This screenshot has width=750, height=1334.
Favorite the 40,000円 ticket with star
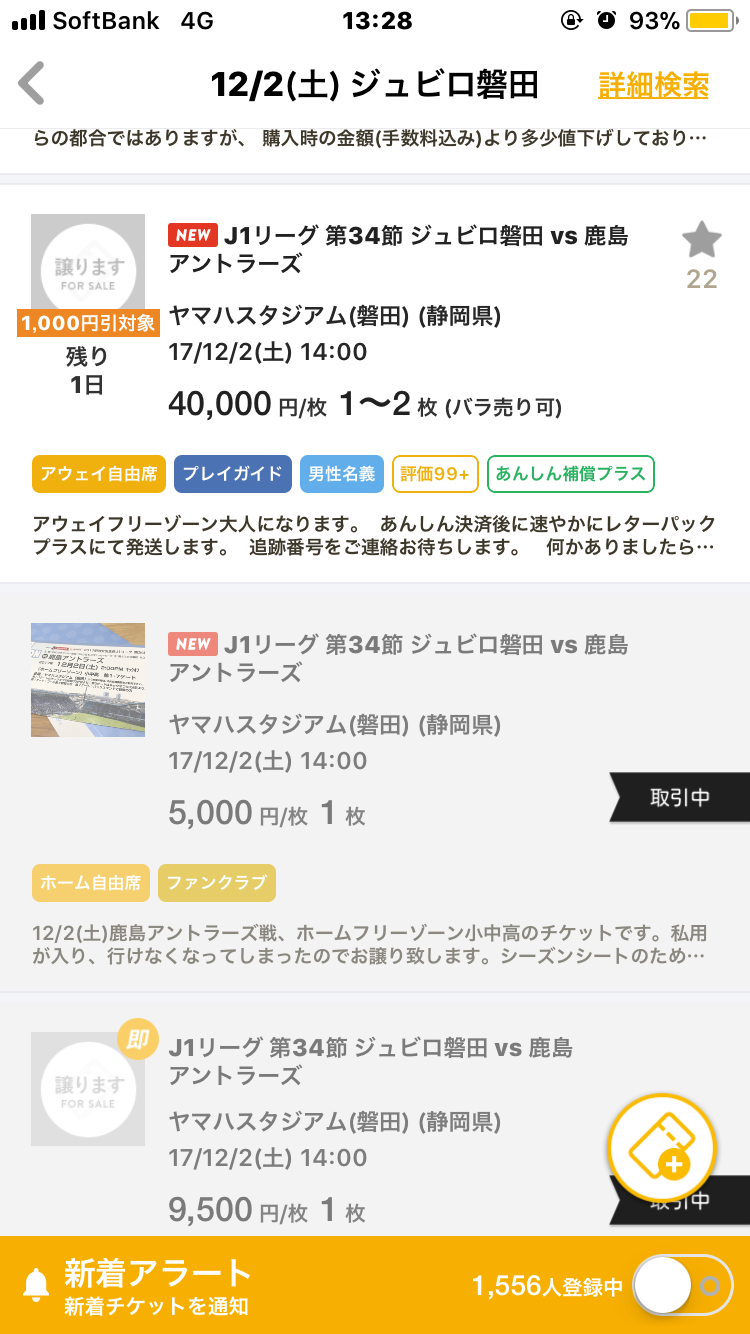click(701, 241)
